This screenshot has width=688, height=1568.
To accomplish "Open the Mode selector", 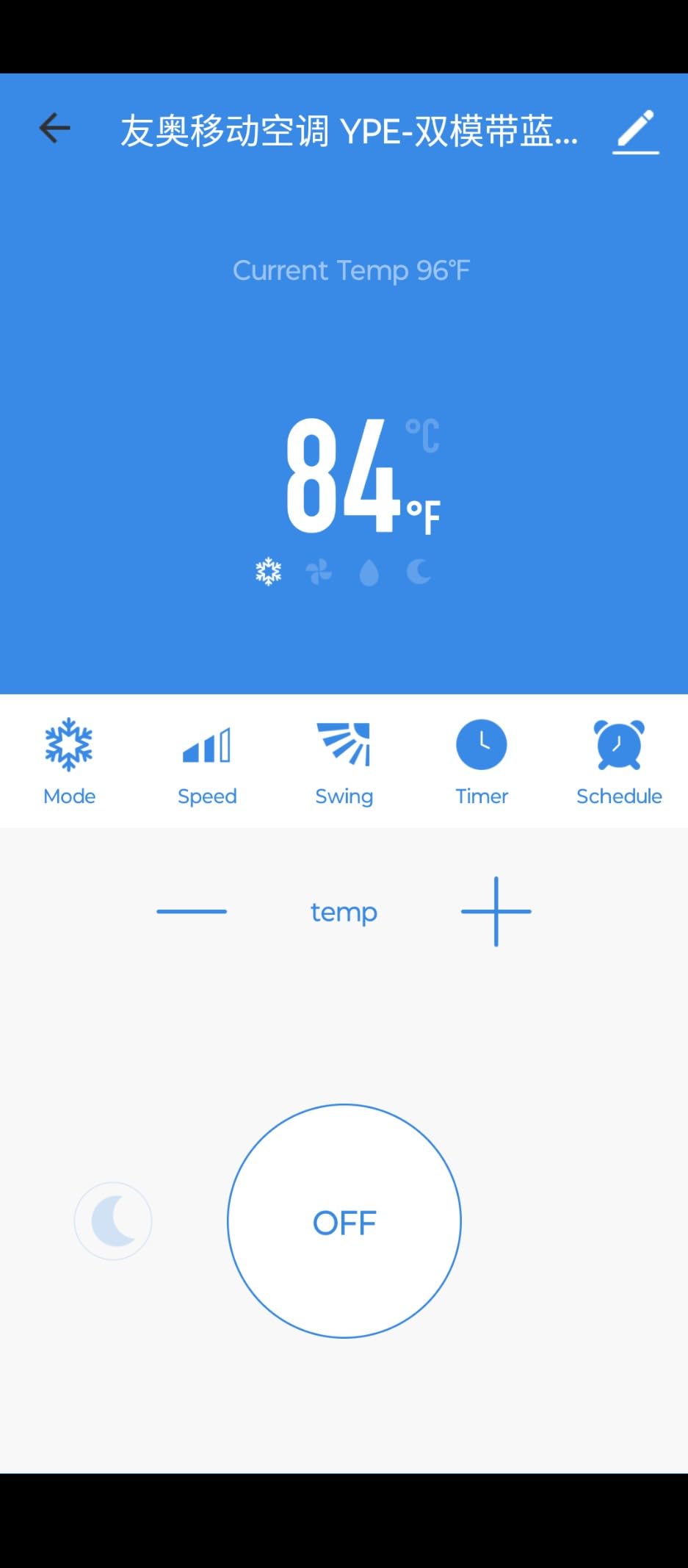I will point(69,762).
